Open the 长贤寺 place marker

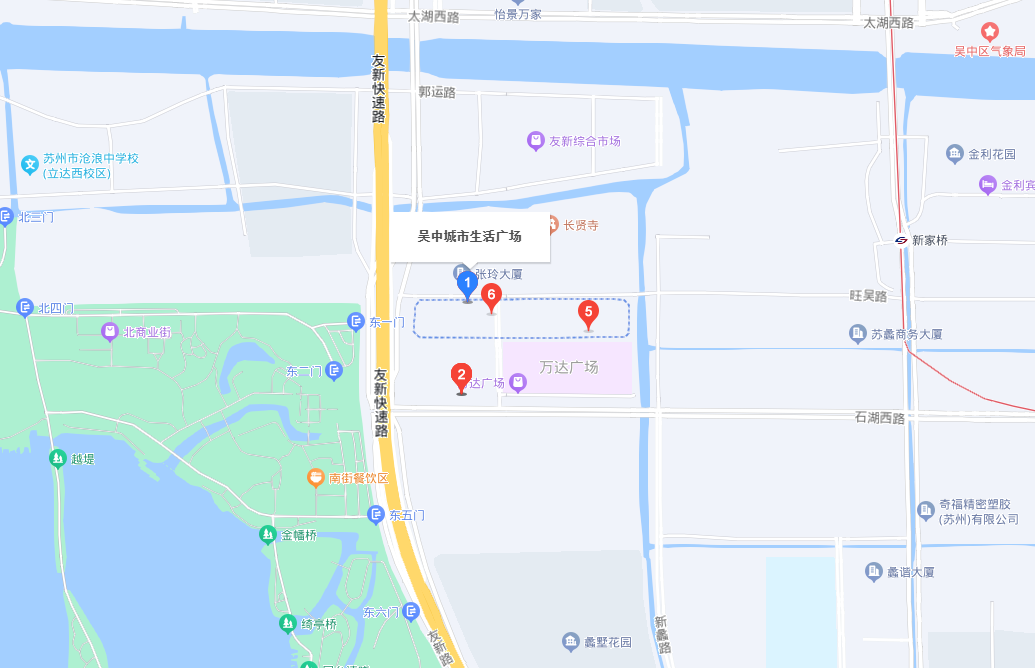552,225
